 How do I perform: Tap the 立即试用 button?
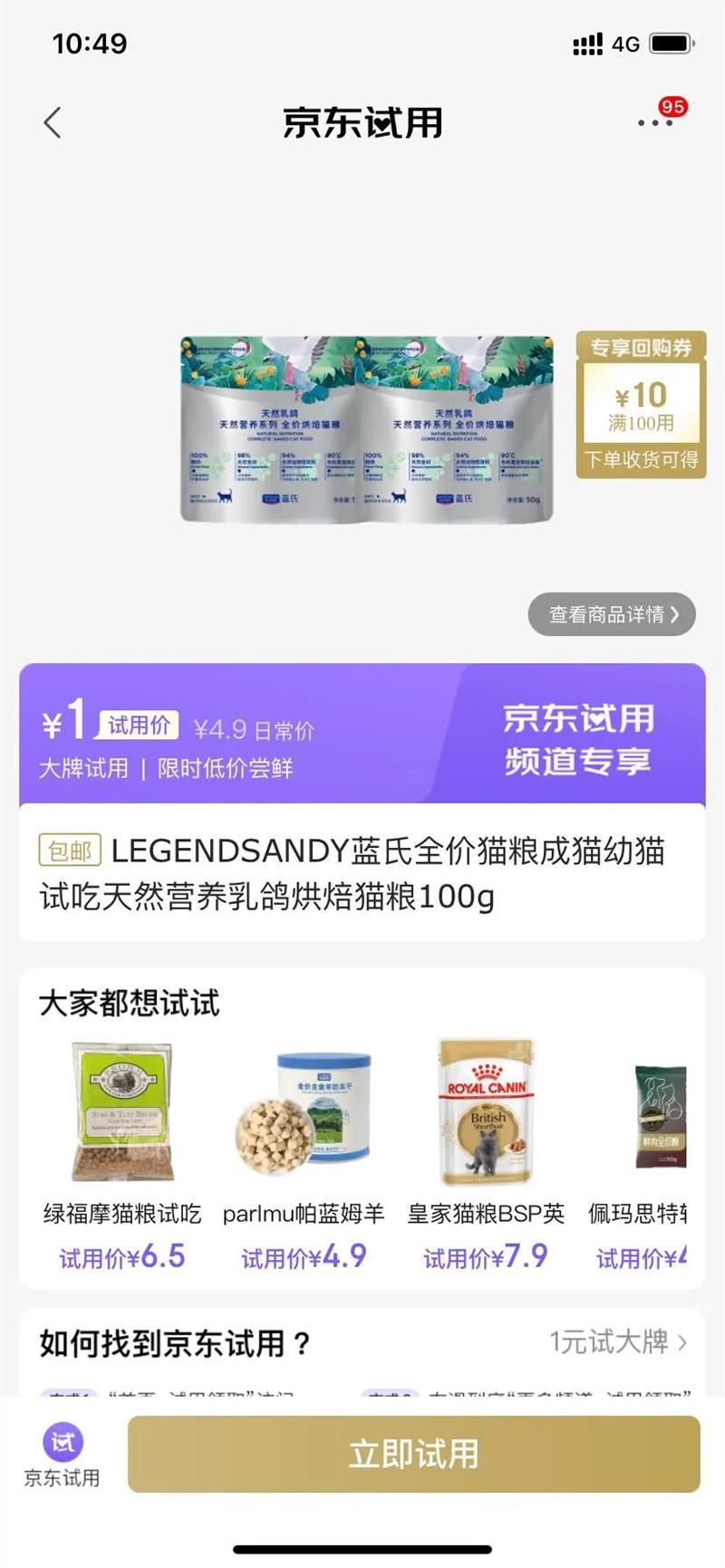click(x=413, y=1454)
